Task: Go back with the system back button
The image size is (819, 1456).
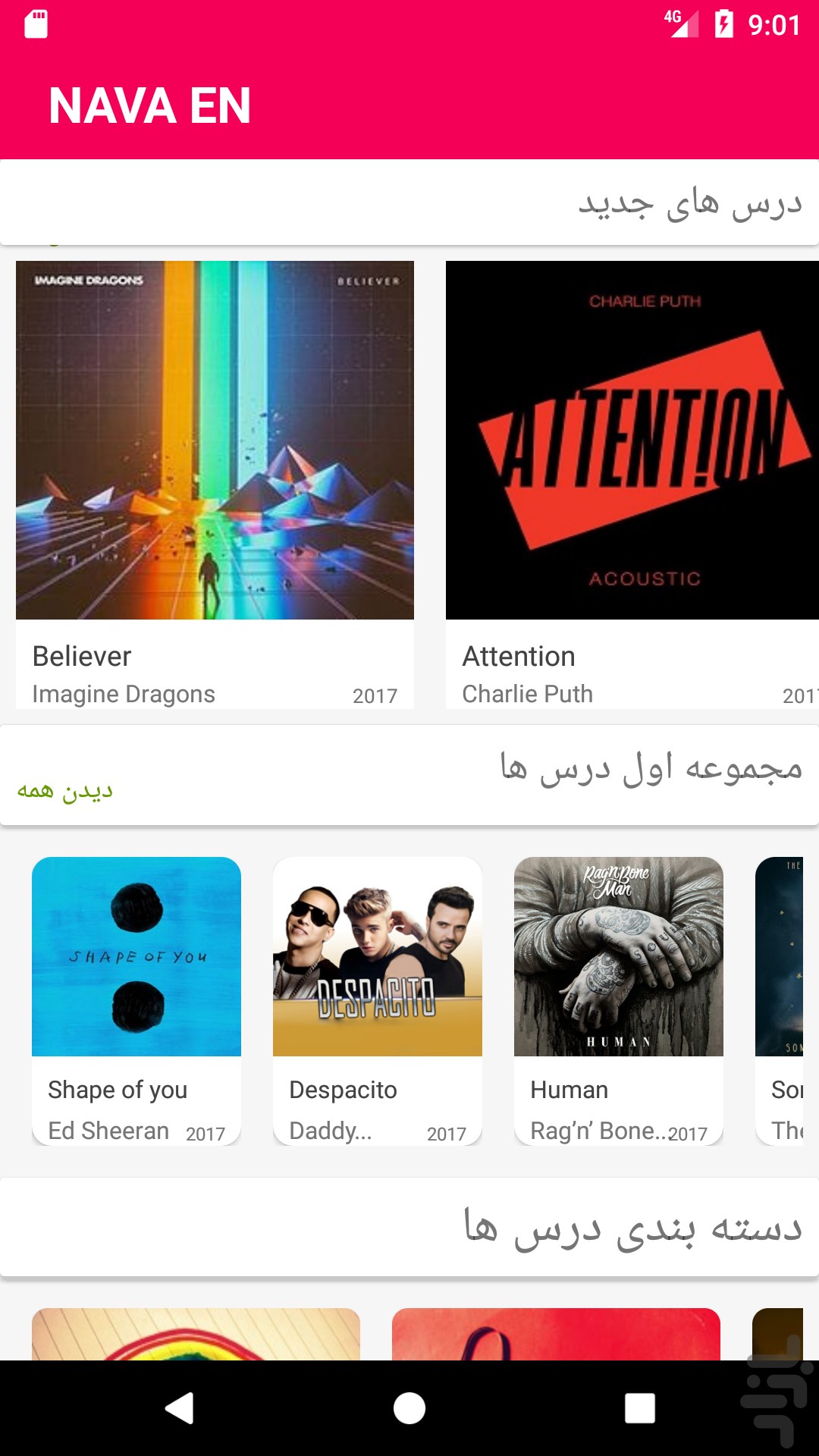Action: [180, 1408]
